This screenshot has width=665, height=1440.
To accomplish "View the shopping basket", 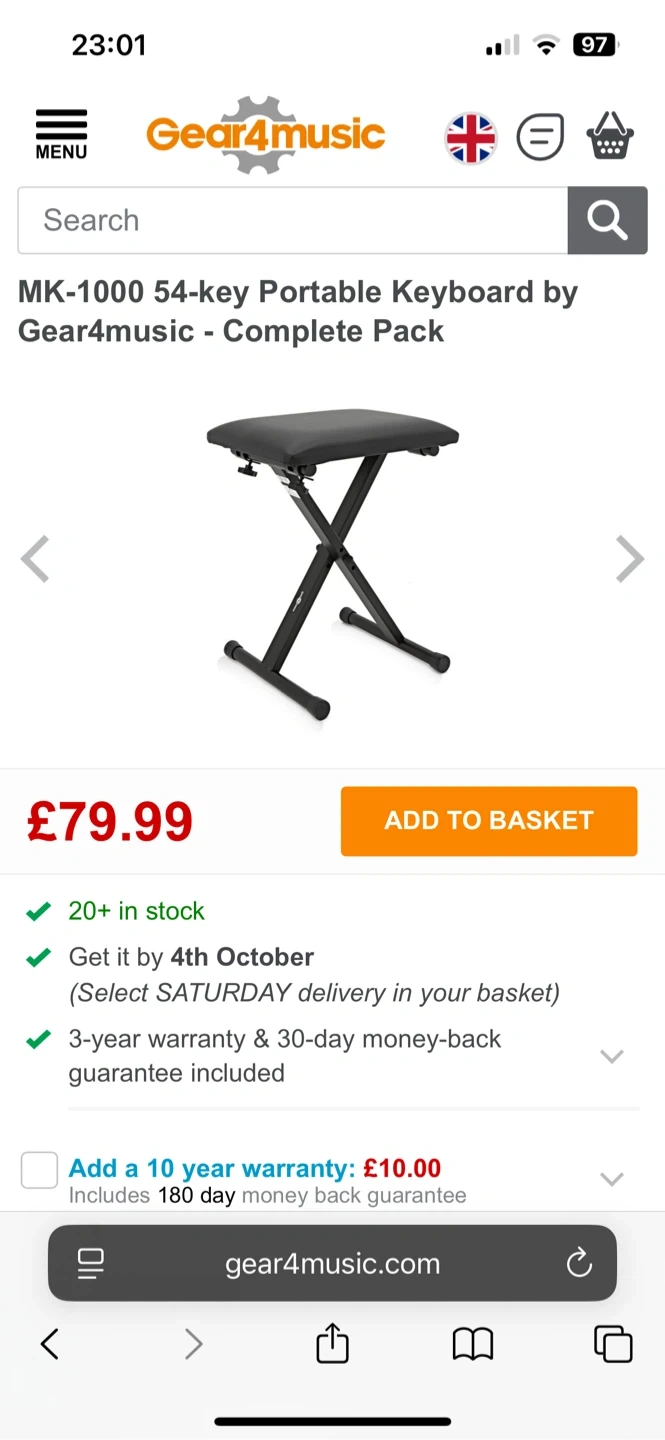I will 610,136.
